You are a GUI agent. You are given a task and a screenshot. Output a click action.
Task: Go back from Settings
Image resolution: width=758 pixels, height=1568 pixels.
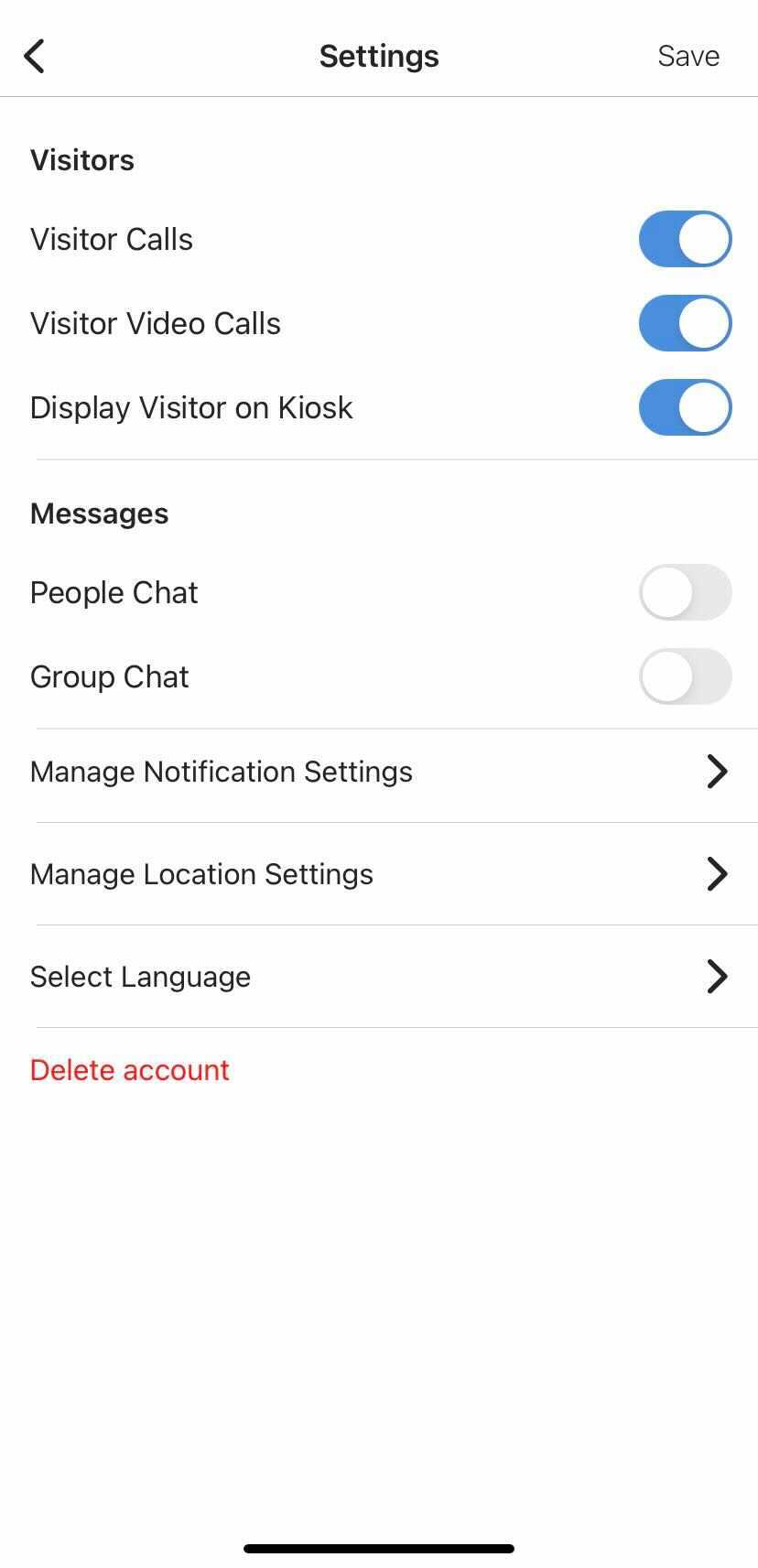[35, 56]
